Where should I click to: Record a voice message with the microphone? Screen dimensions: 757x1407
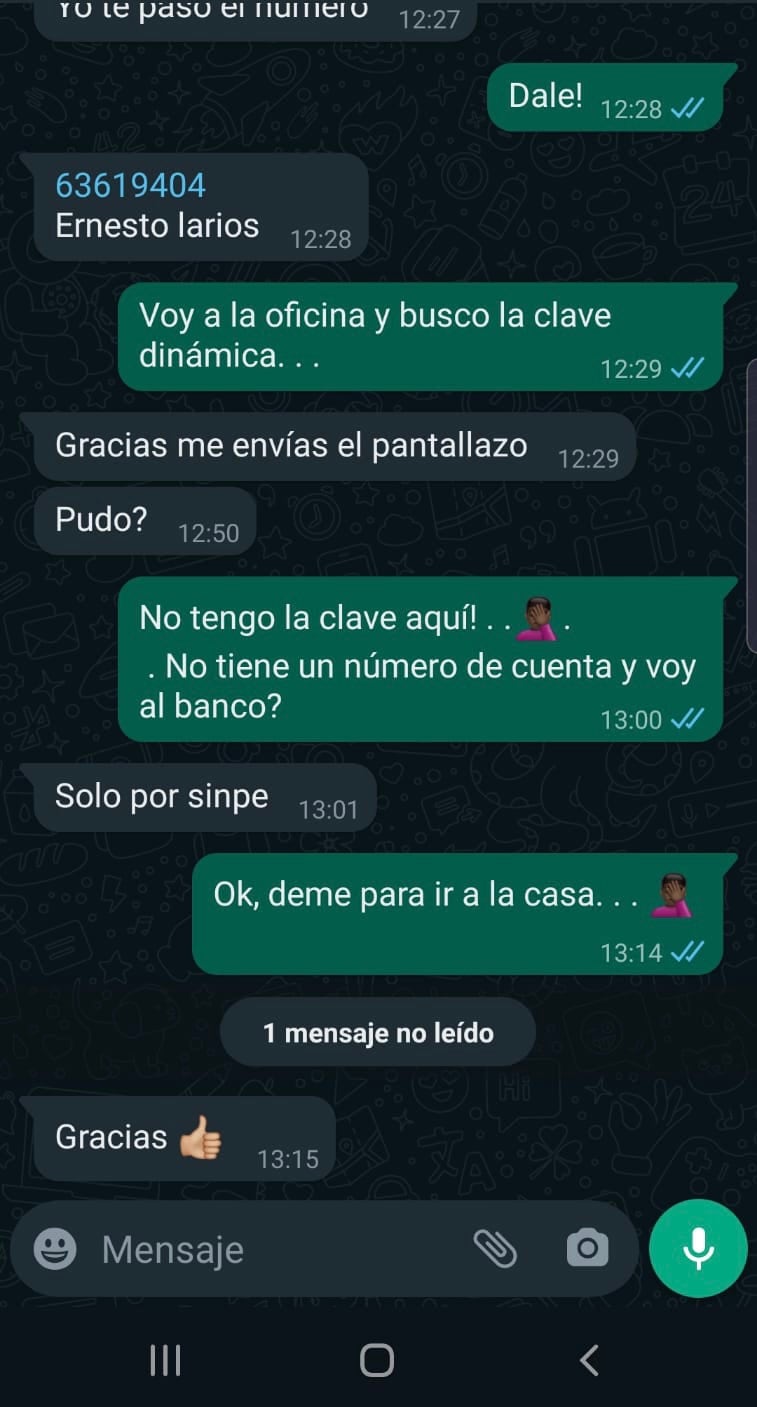click(698, 1248)
